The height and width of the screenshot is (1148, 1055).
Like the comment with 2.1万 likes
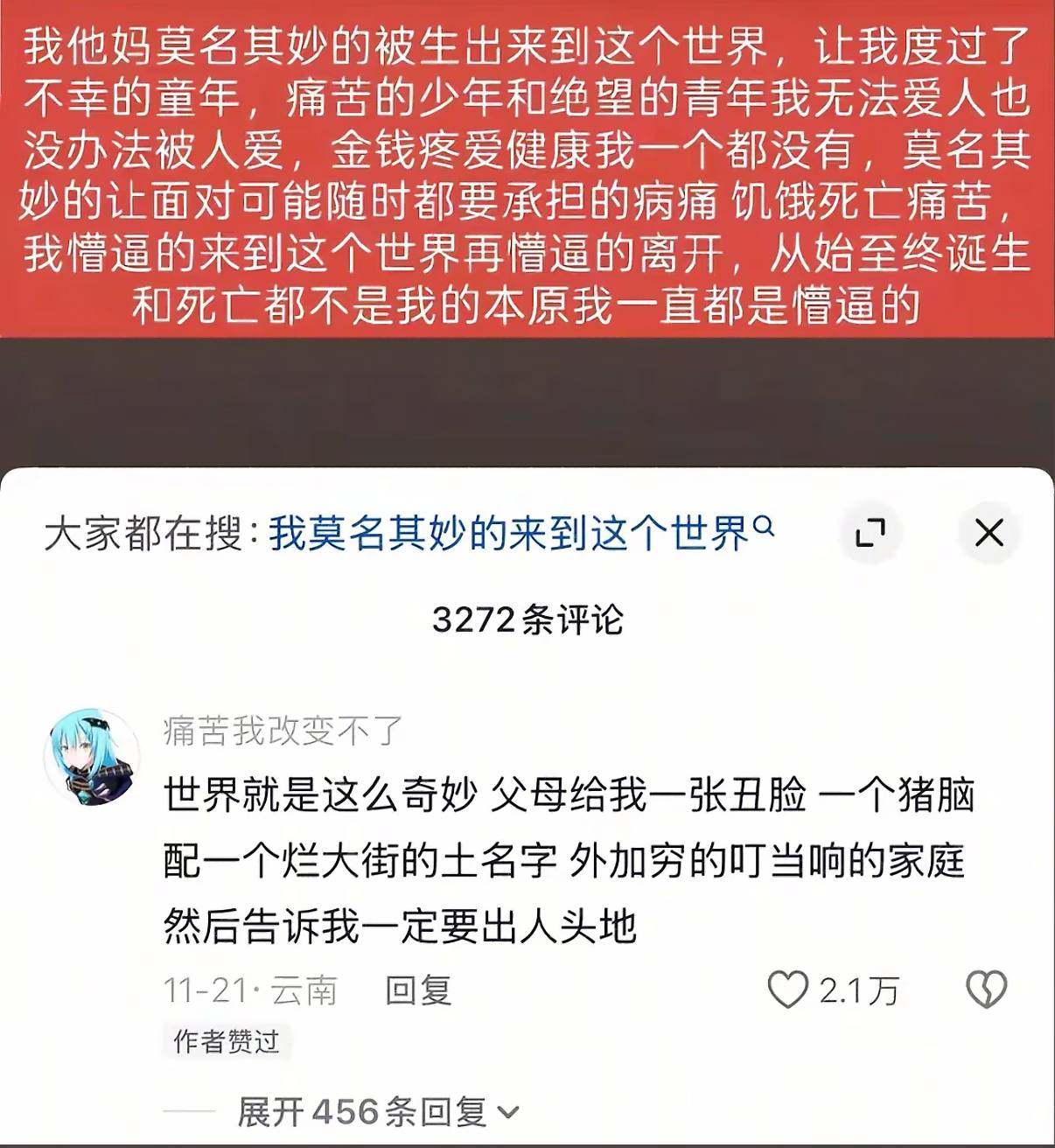tap(788, 990)
